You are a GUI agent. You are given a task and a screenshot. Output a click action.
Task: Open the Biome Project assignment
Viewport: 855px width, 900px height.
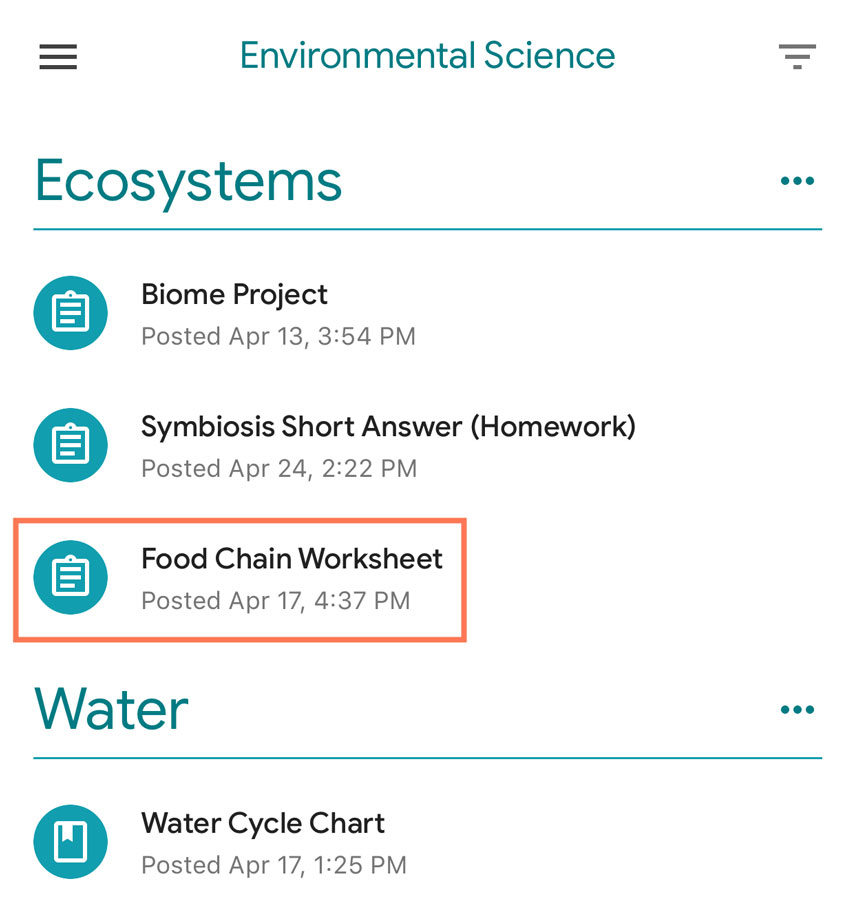point(234,294)
